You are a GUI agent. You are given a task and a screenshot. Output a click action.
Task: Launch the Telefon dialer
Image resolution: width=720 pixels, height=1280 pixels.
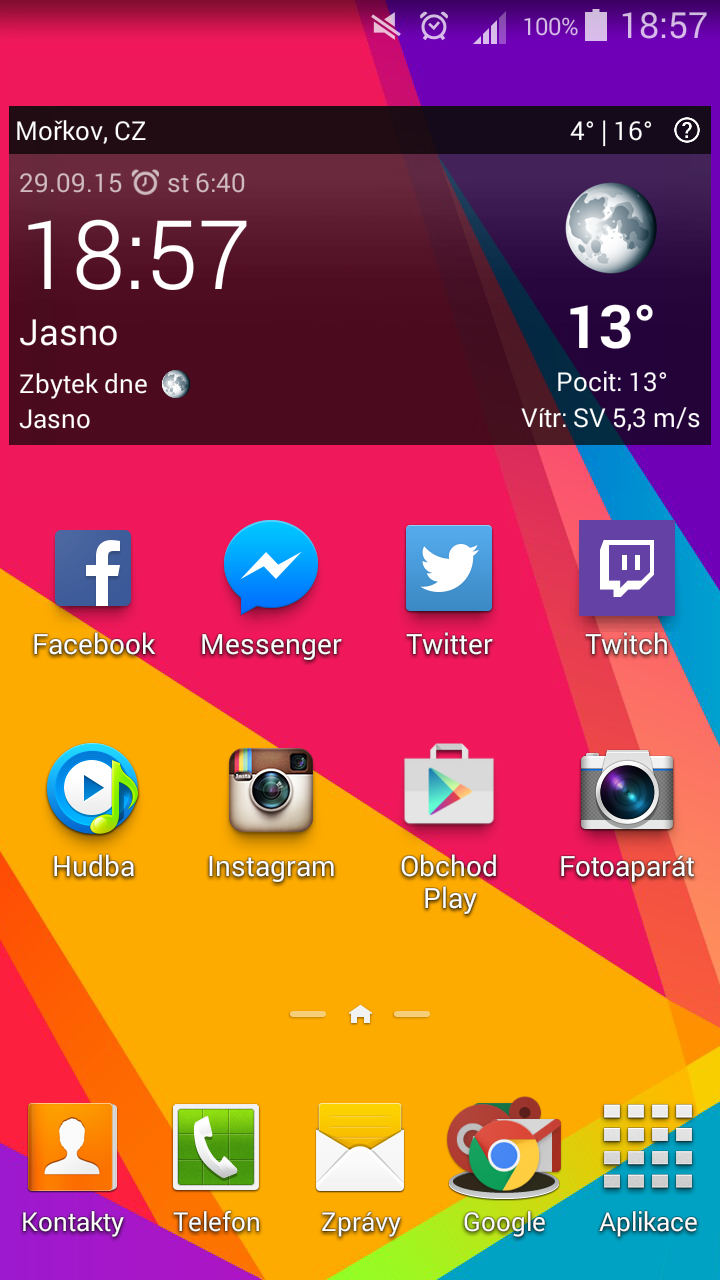point(216,1148)
